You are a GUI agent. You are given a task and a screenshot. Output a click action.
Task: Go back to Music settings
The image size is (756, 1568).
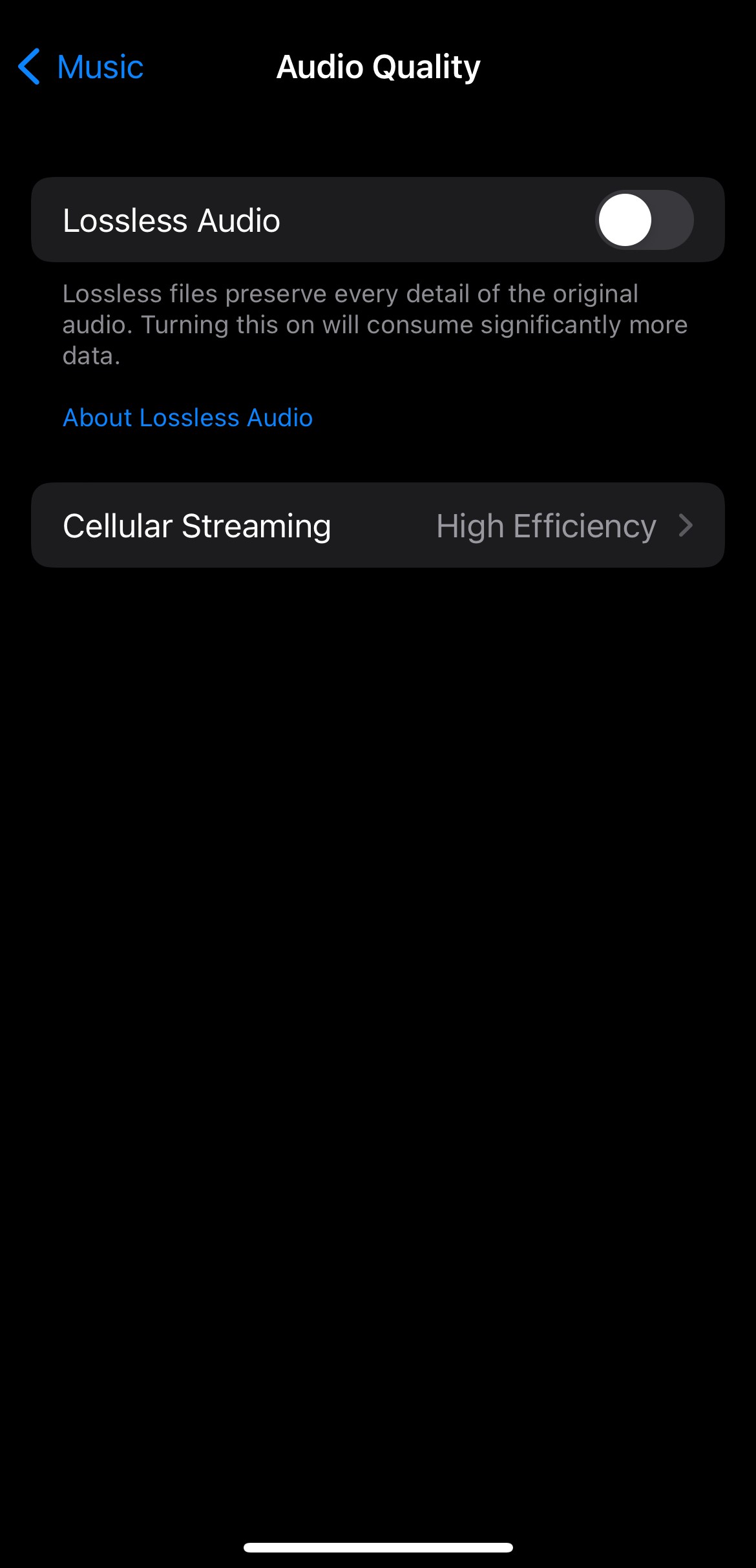81,67
